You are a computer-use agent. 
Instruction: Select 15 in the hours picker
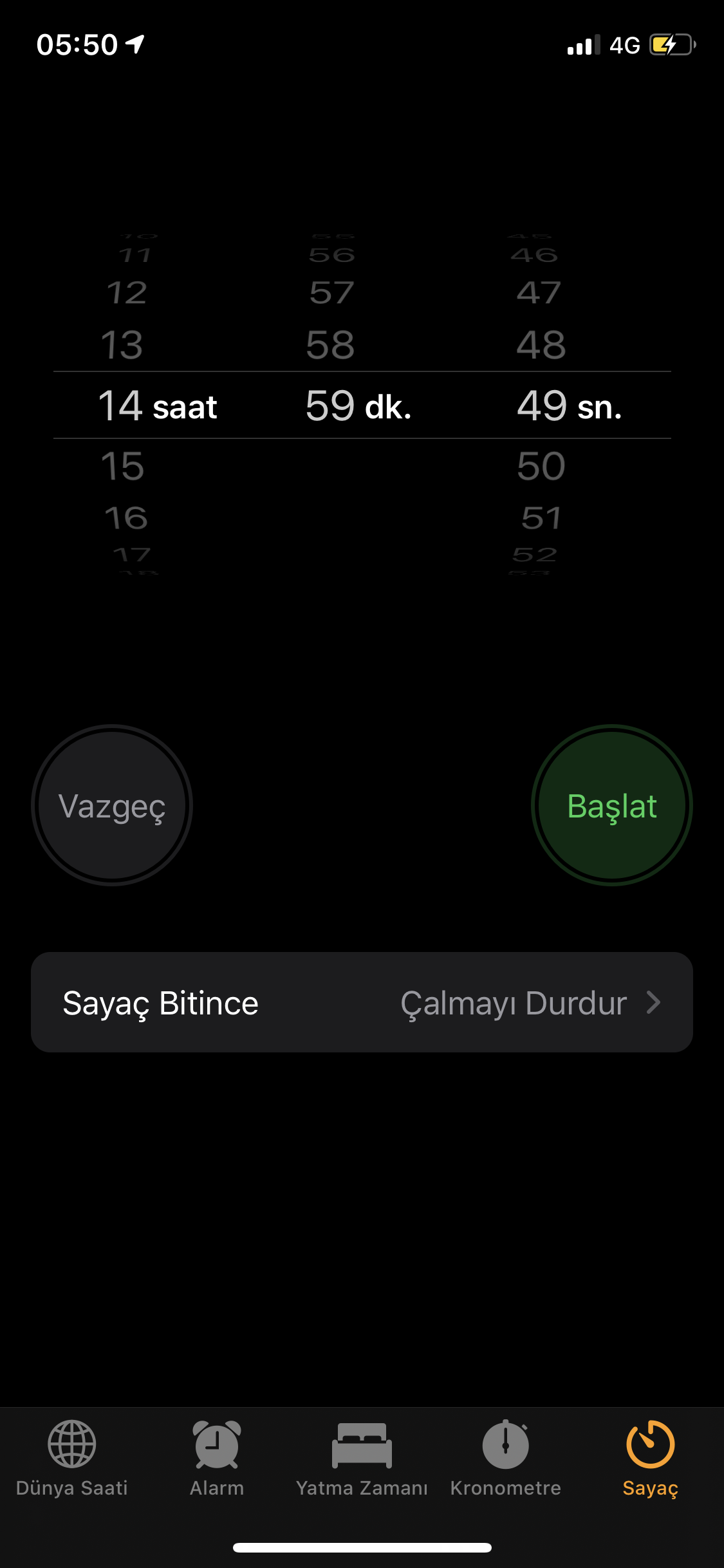(122, 466)
